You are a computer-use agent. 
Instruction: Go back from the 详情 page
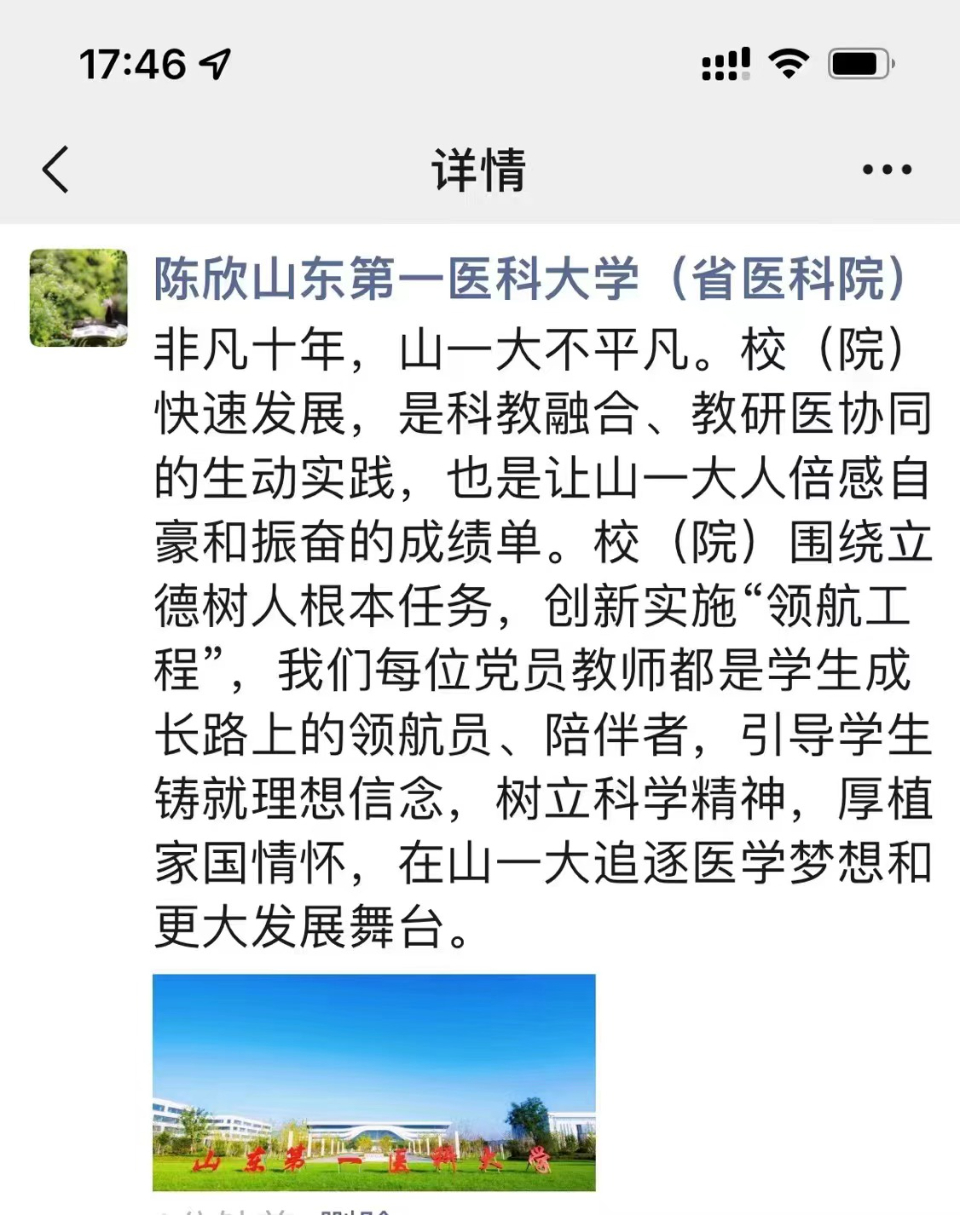[x=56, y=169]
